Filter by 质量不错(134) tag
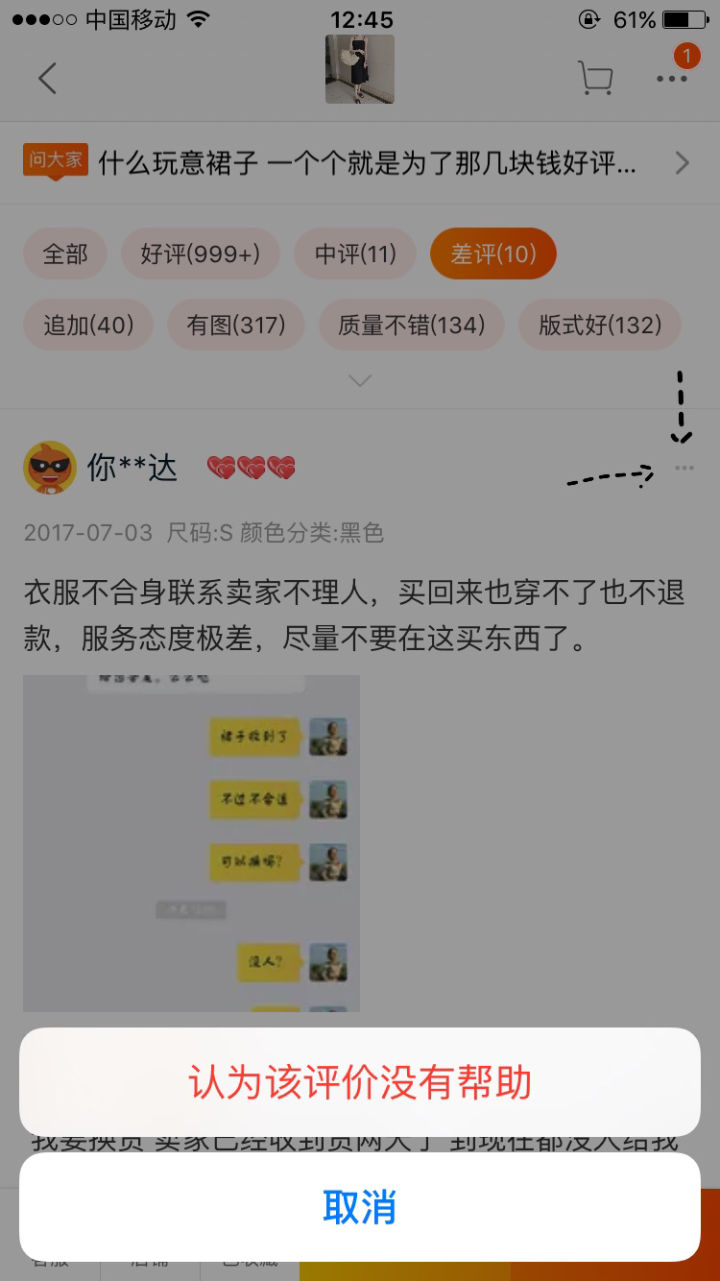Viewport: 720px width, 1281px height. pyautogui.click(x=411, y=325)
